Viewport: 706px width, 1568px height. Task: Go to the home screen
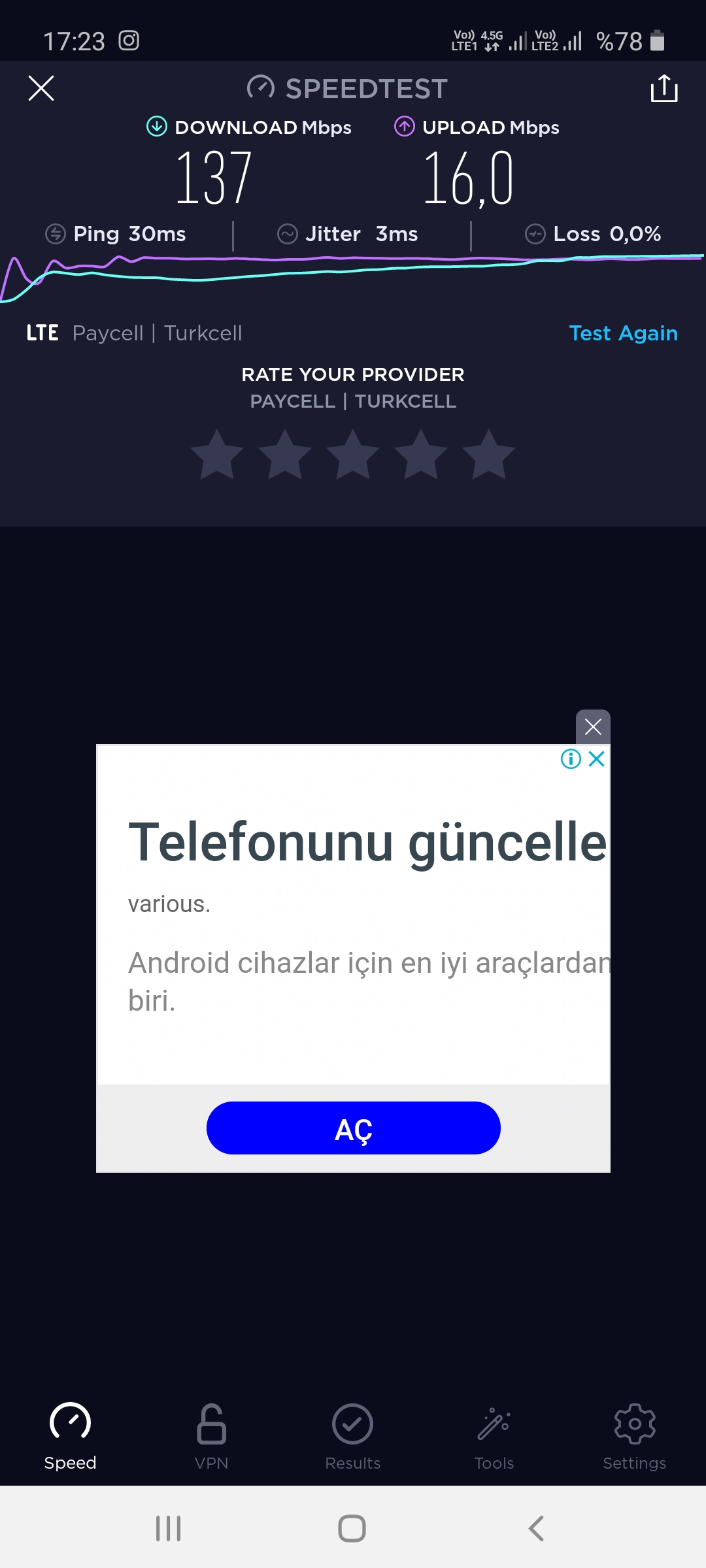(352, 1528)
